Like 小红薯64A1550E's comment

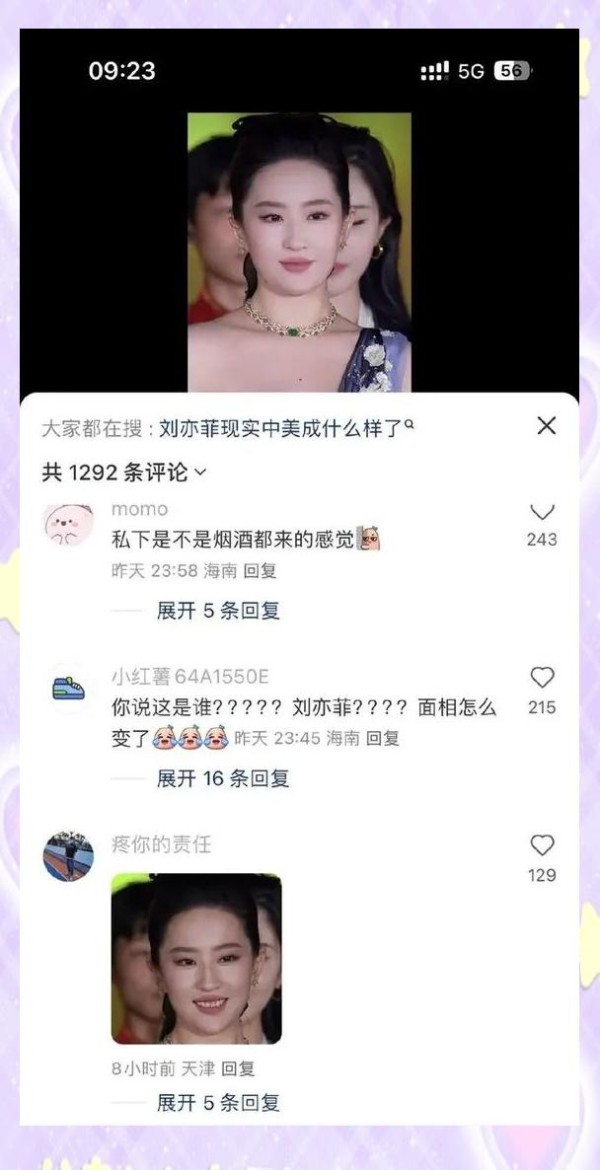tap(542, 678)
